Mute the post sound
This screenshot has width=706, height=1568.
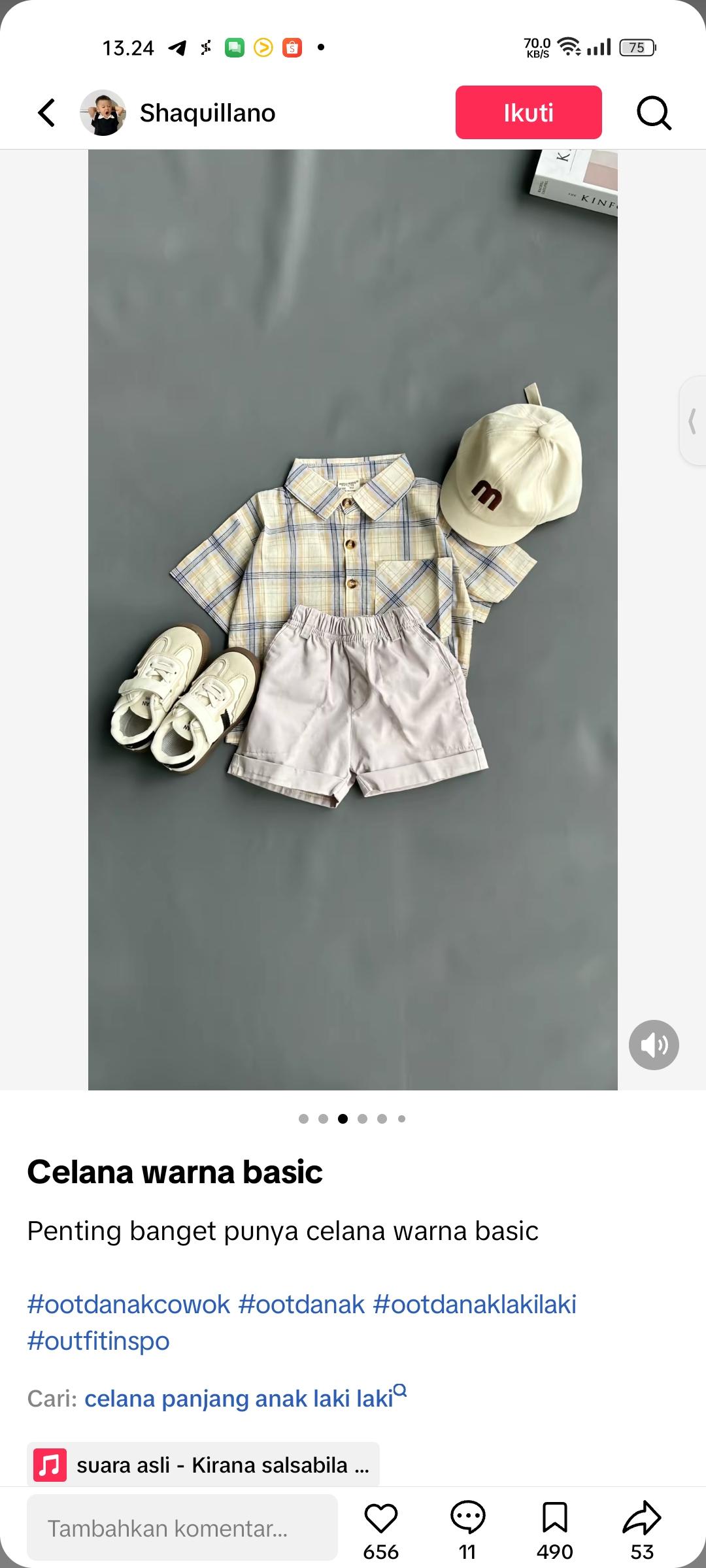[654, 1045]
